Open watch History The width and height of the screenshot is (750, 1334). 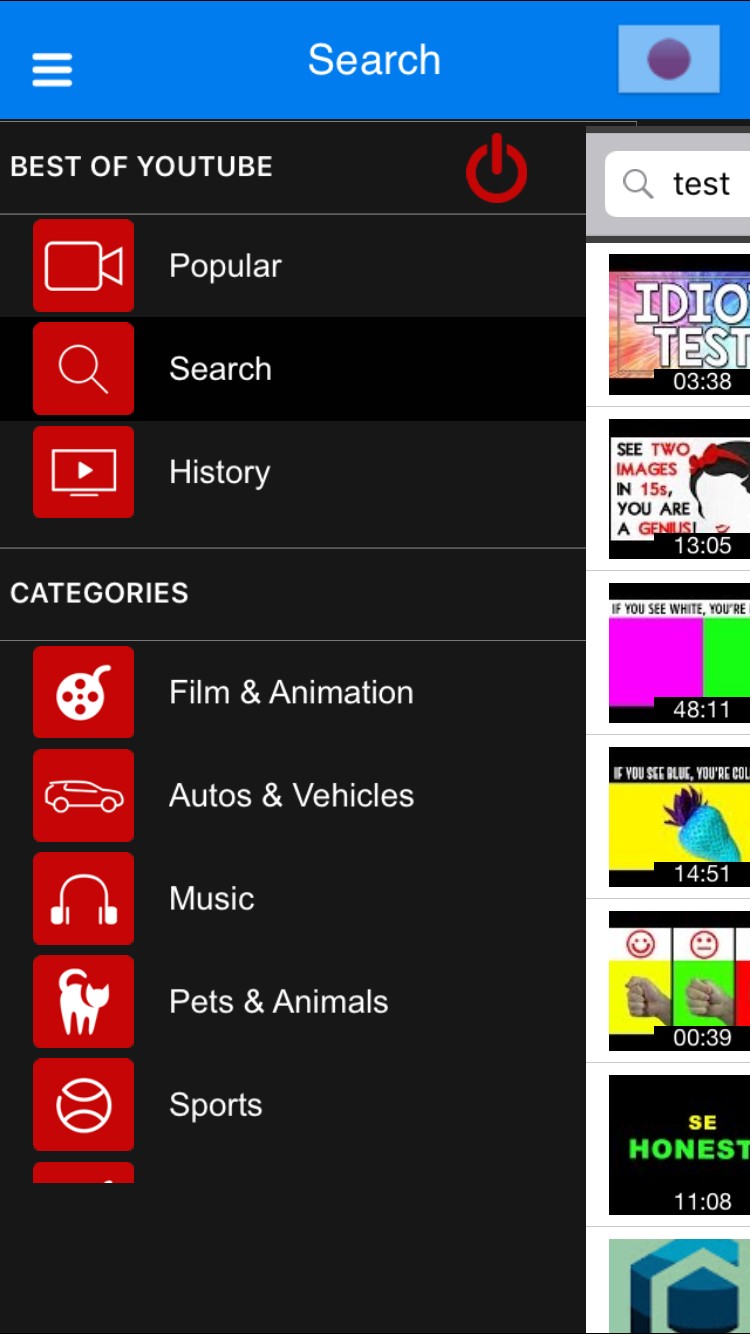pyautogui.click(x=219, y=472)
